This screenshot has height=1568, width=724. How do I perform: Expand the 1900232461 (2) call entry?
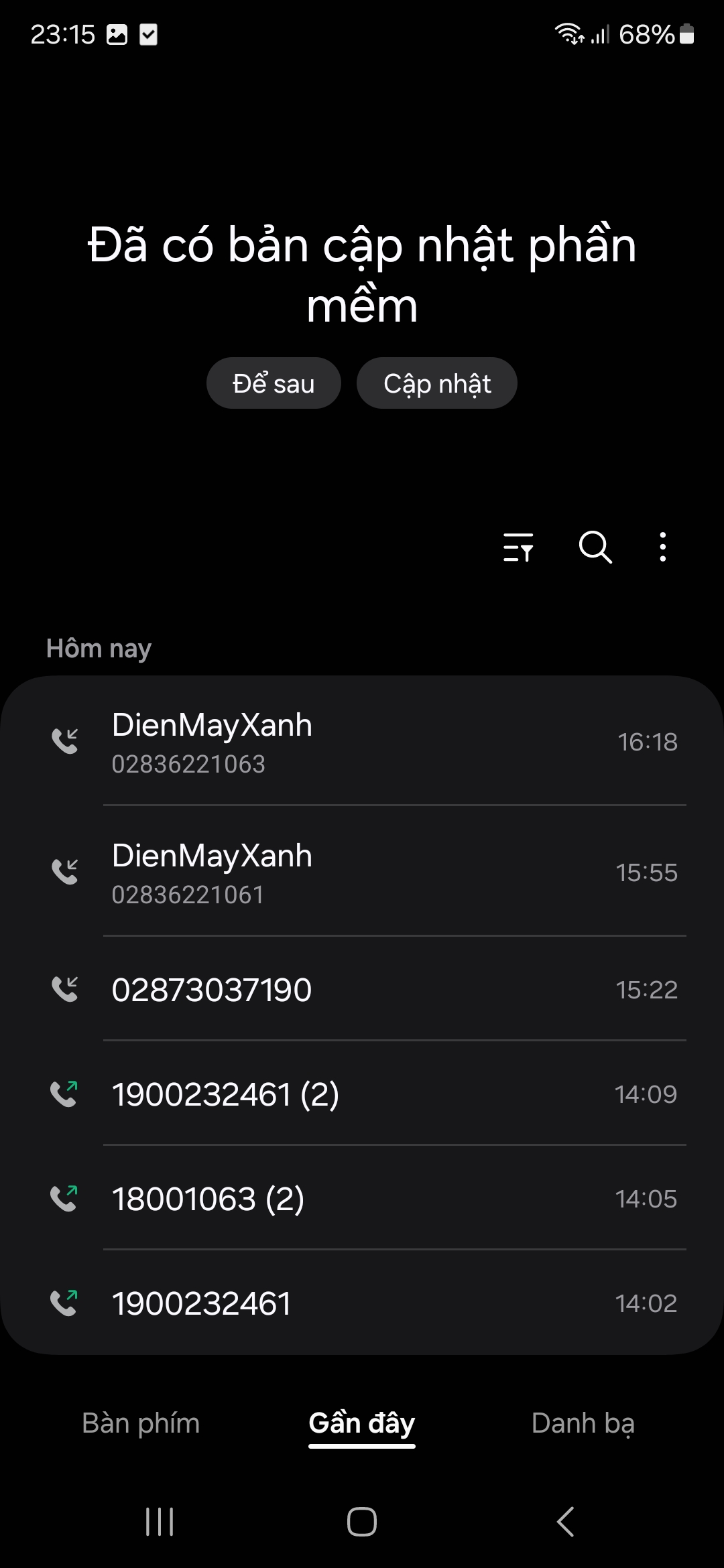click(x=362, y=1094)
